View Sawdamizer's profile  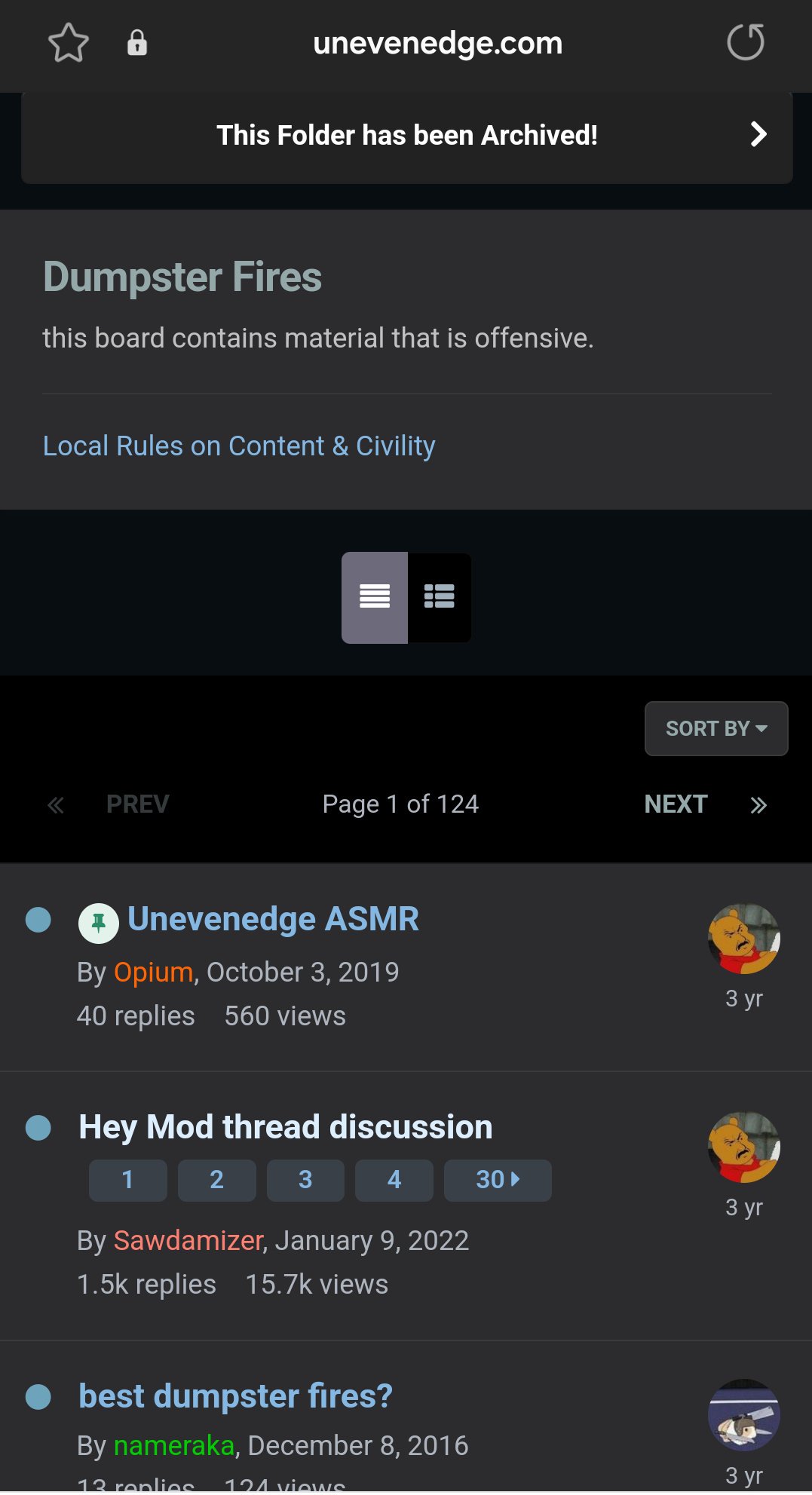point(188,1240)
